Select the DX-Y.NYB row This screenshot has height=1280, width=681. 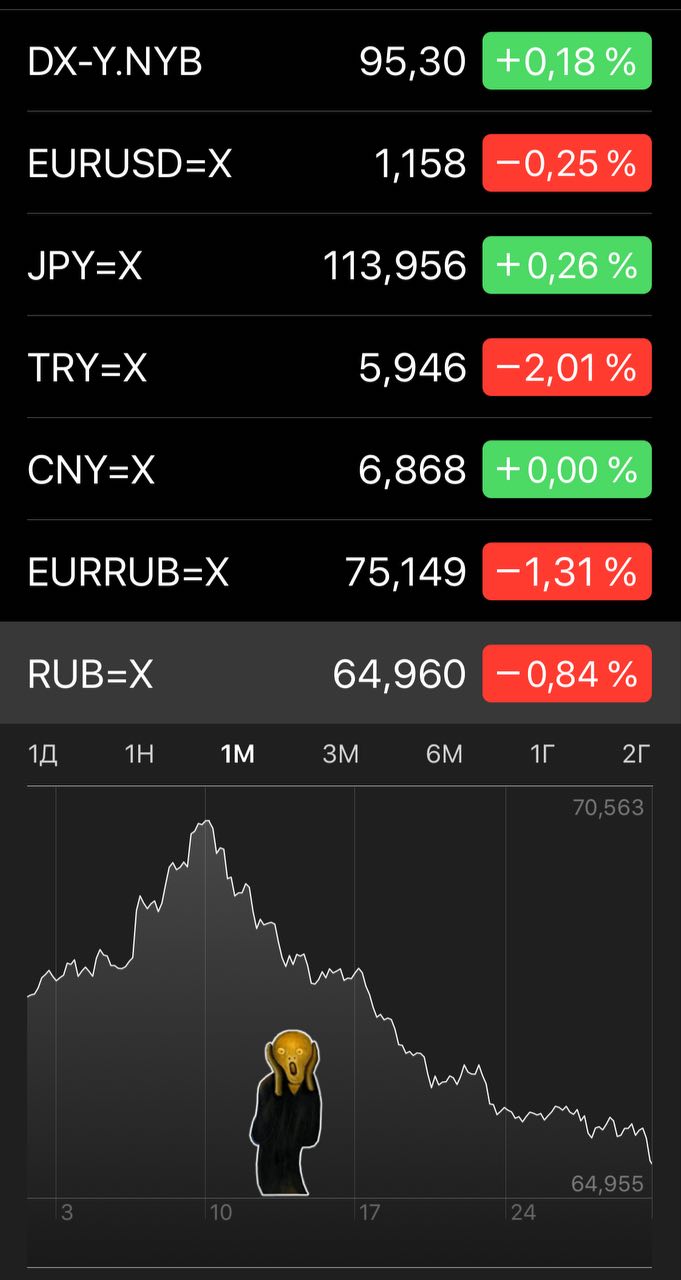tap(340, 61)
